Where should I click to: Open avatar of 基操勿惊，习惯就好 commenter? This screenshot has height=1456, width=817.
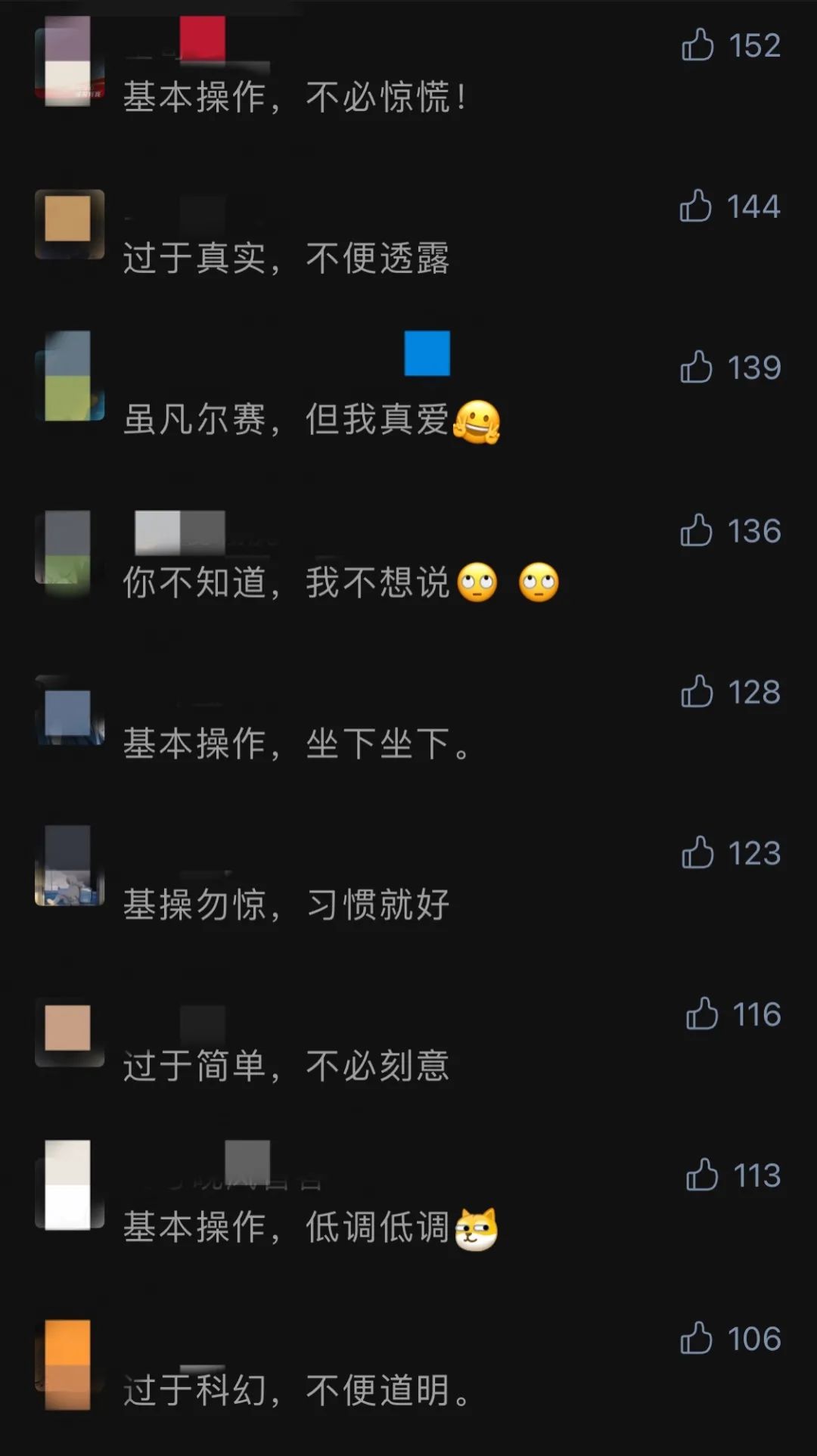click(69, 866)
